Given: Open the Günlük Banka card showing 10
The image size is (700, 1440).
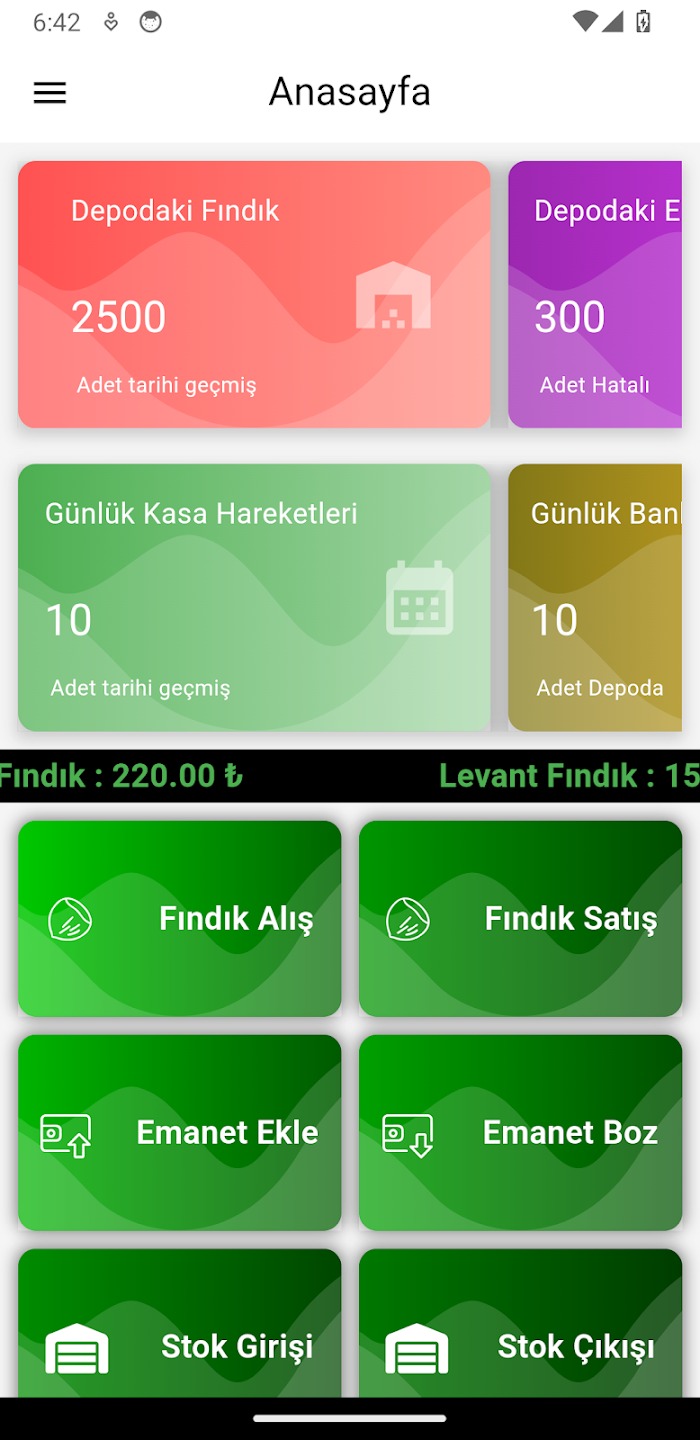Looking at the screenshot, I should [x=596, y=597].
